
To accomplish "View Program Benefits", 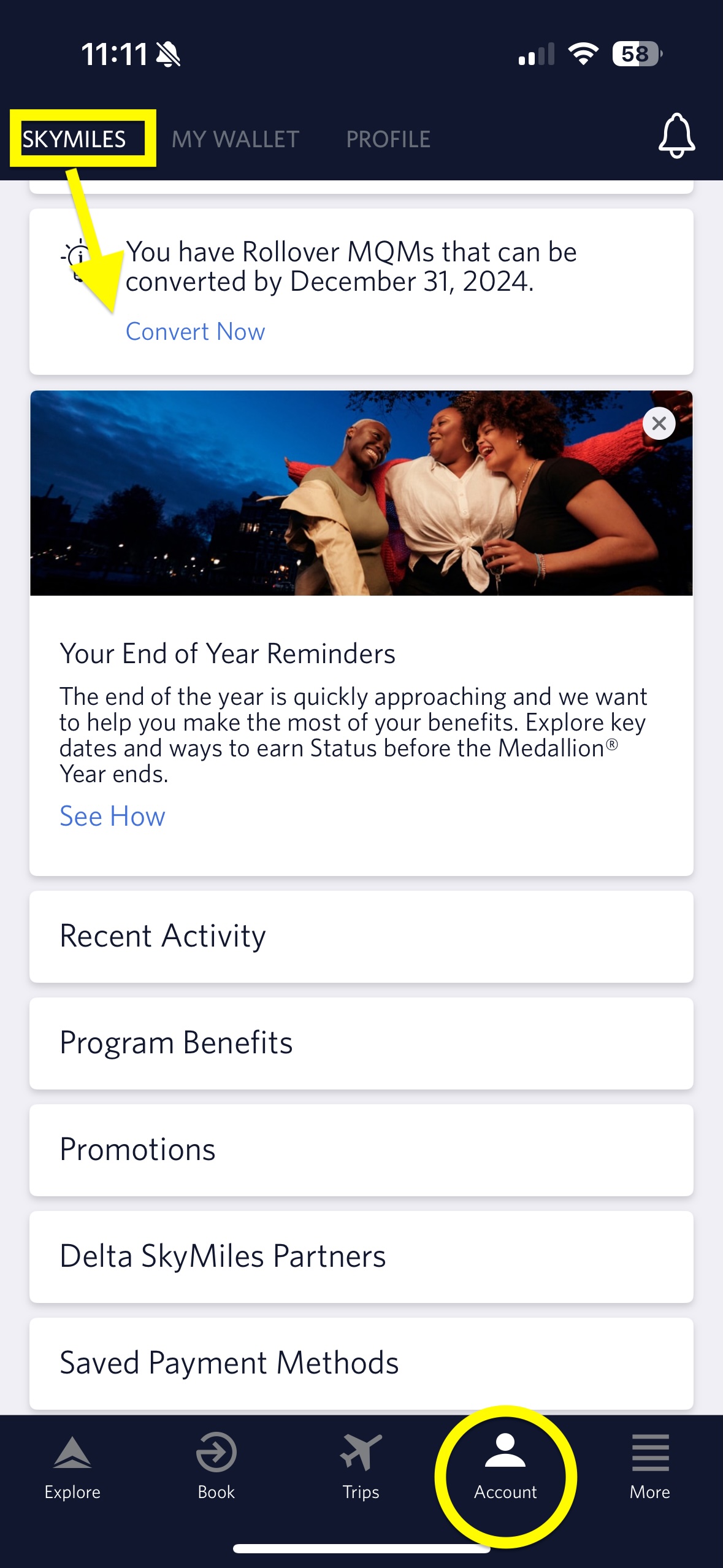I will [361, 1043].
